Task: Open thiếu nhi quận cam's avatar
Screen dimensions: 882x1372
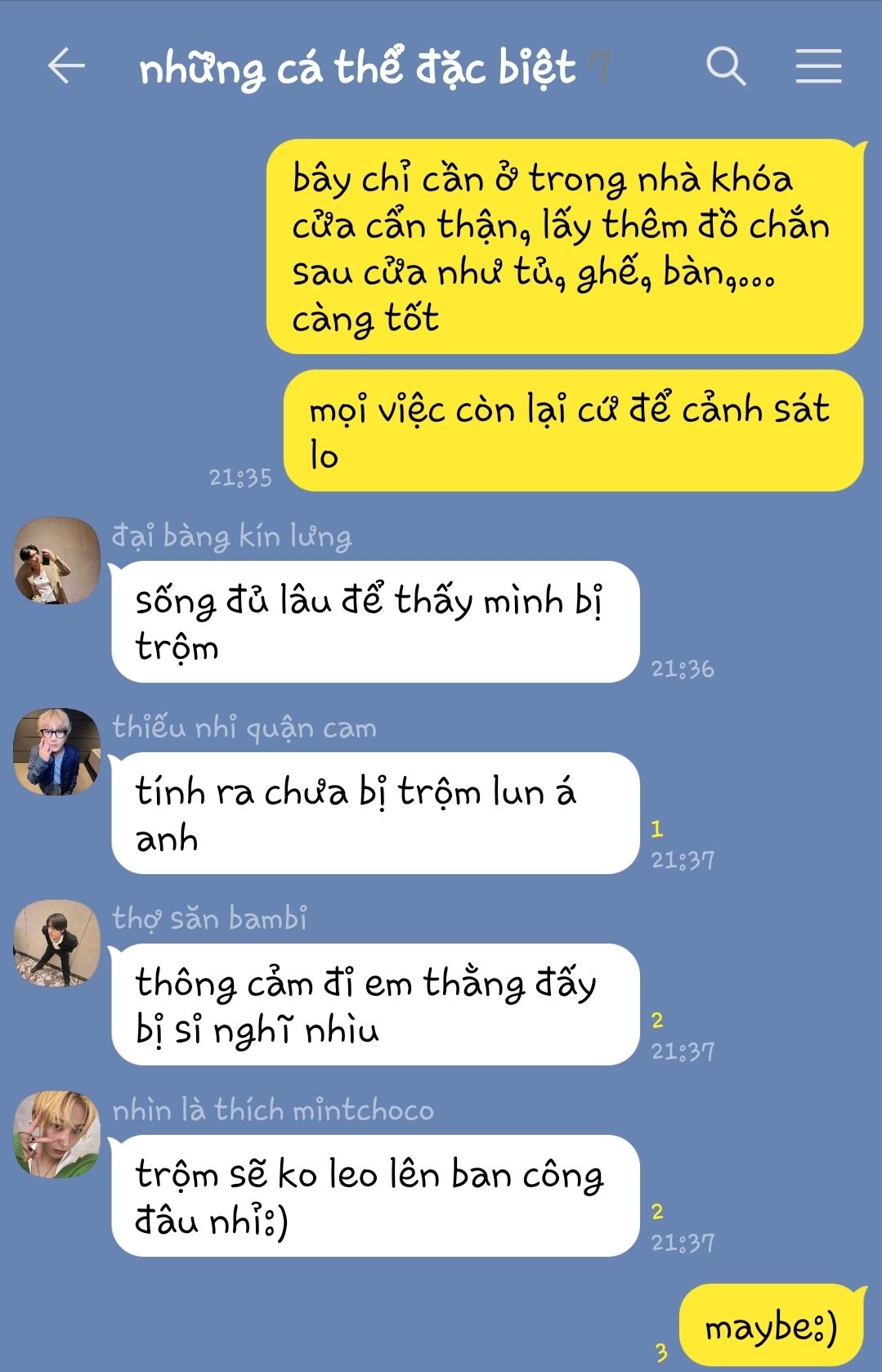Action: coord(56,752)
